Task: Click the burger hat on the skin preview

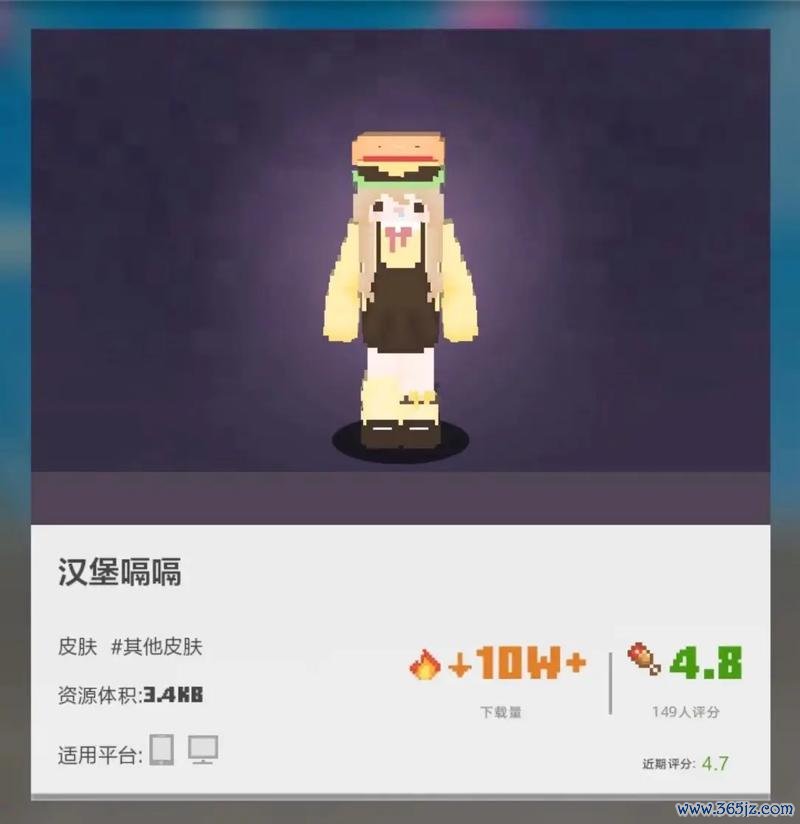Action: point(398,155)
